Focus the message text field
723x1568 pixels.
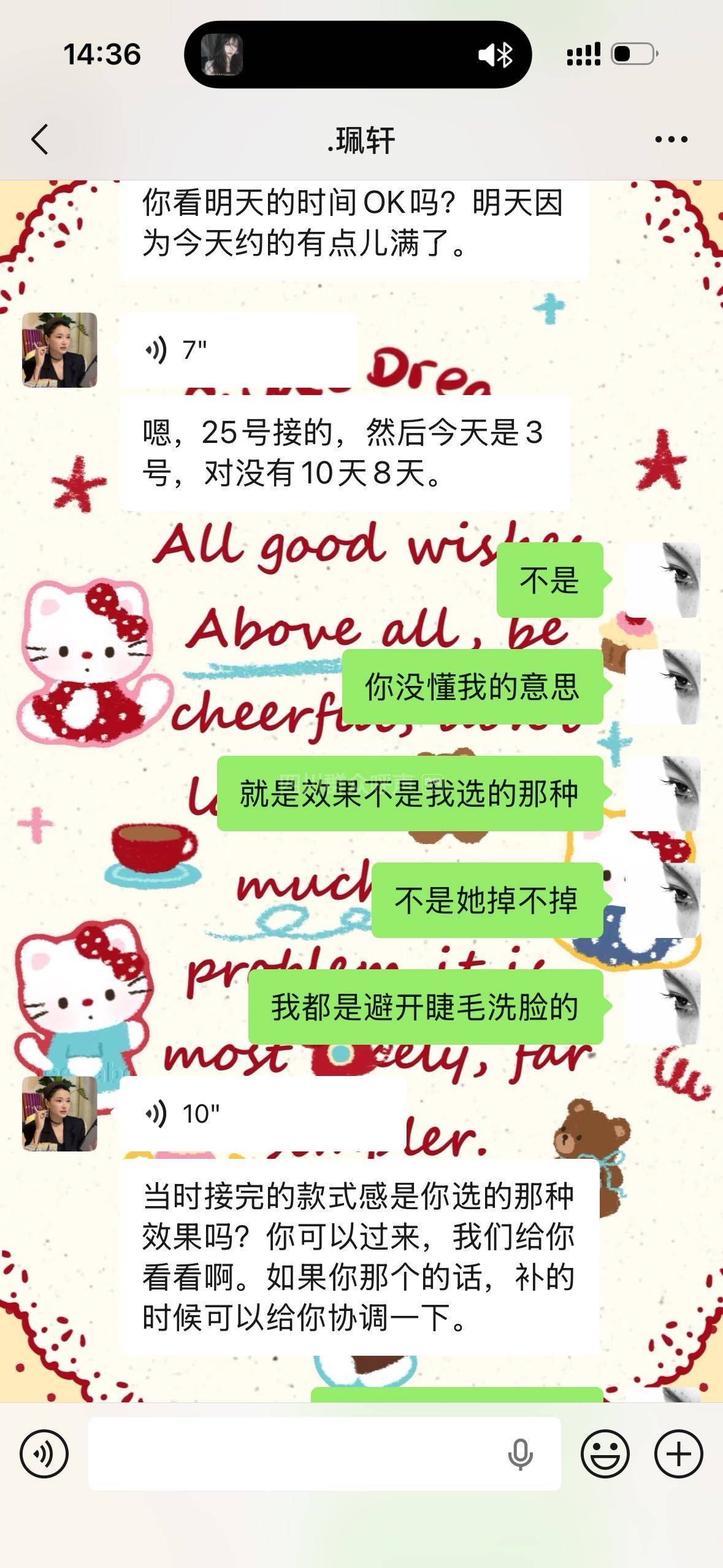(294, 1453)
